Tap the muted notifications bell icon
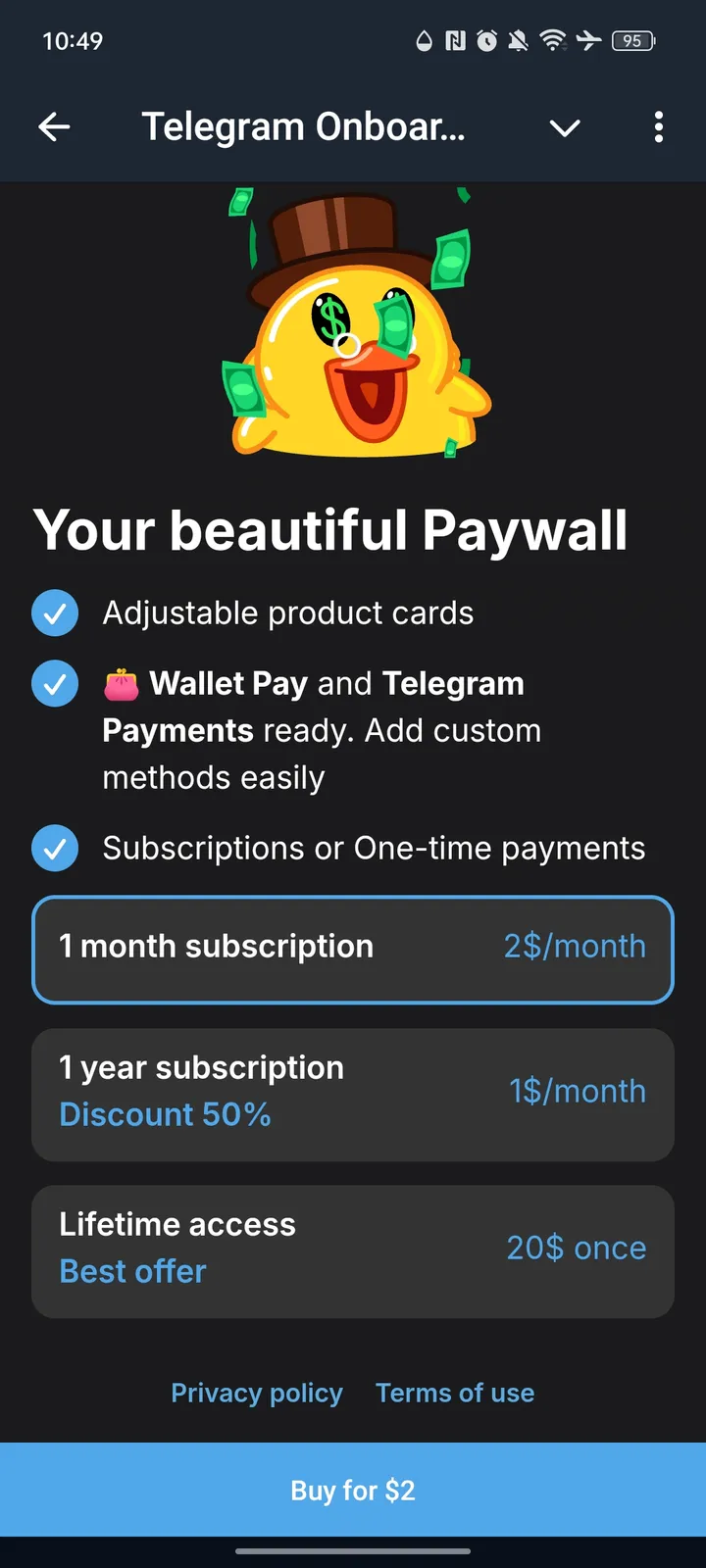Screen dimensions: 706x1568 point(520,41)
